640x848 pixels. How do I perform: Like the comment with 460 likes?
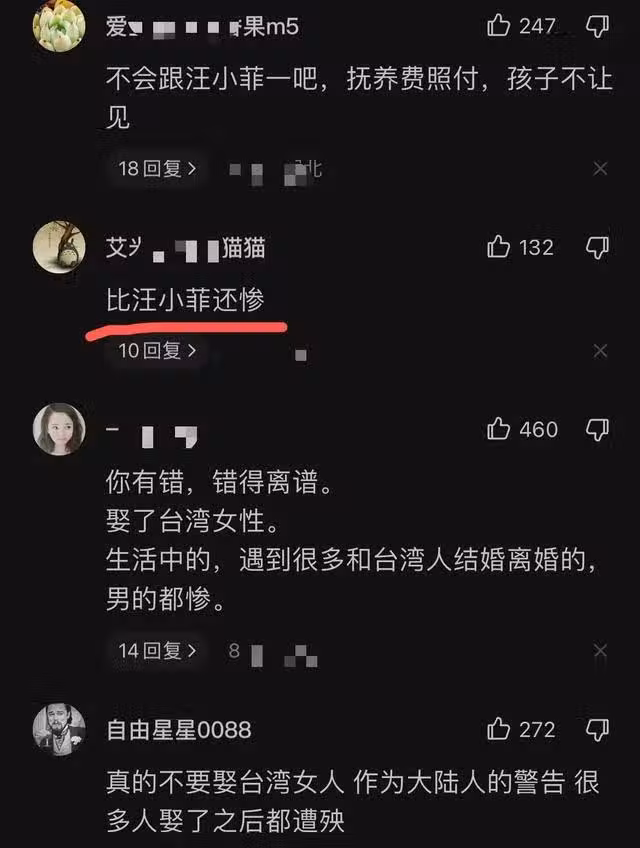(x=499, y=429)
